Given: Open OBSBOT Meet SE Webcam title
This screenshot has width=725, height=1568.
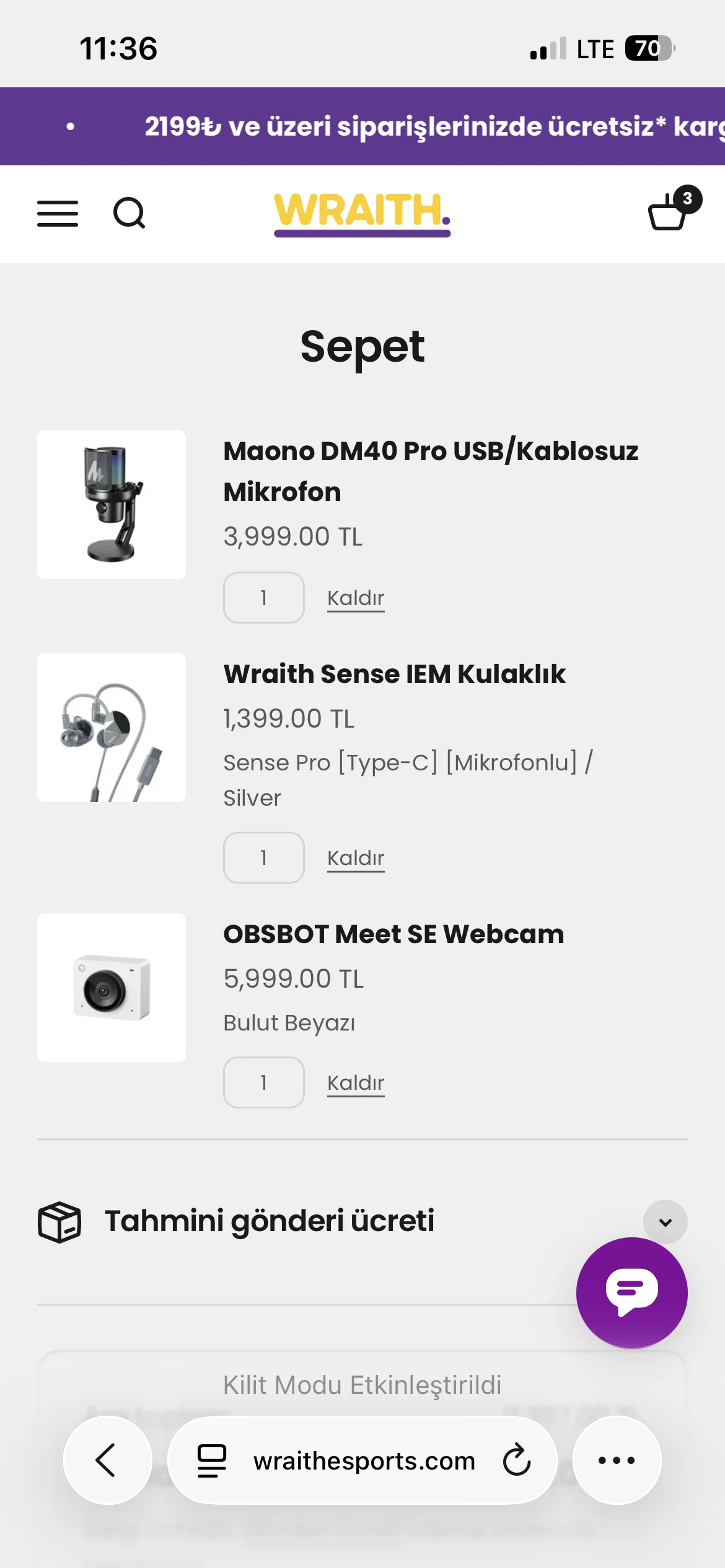Looking at the screenshot, I should [x=393, y=934].
